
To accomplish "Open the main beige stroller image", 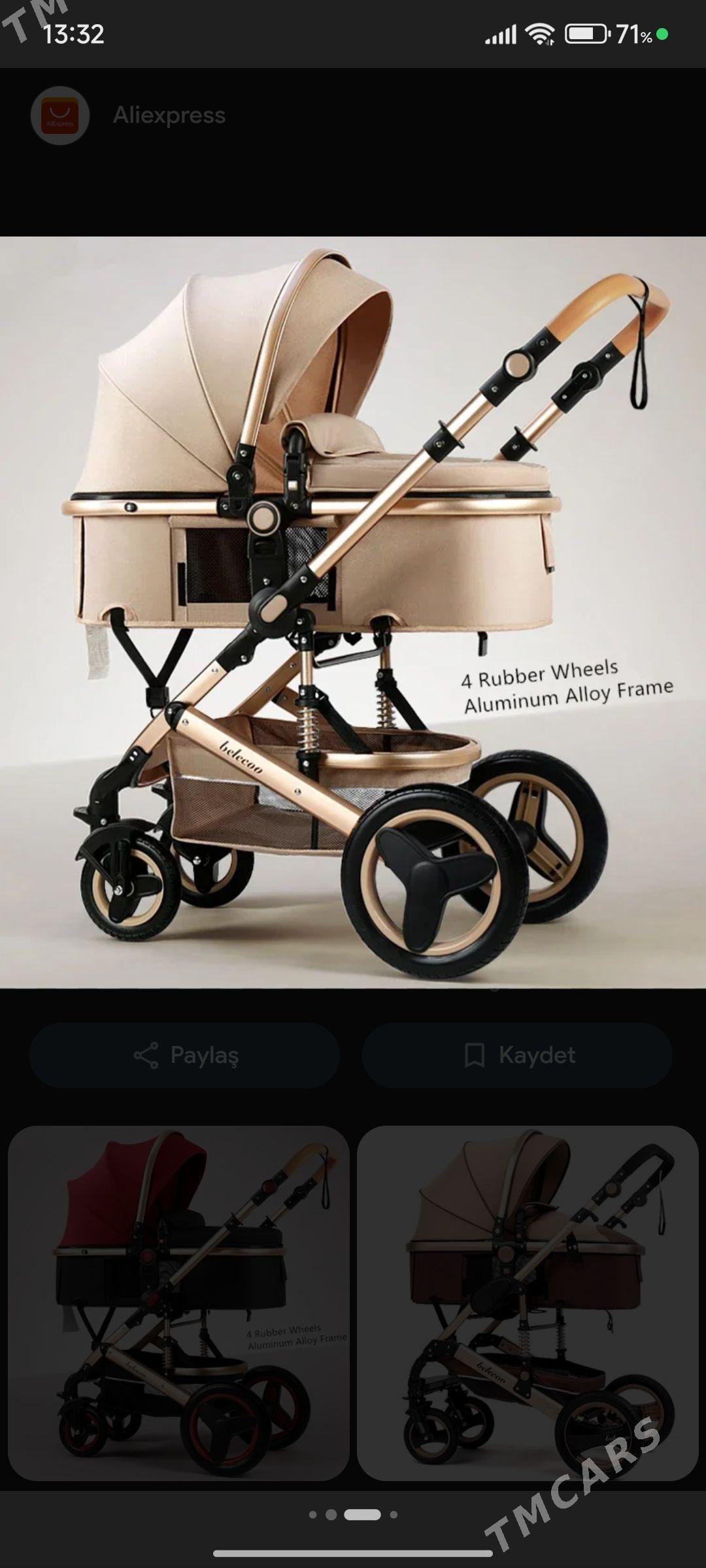I will pos(353,612).
